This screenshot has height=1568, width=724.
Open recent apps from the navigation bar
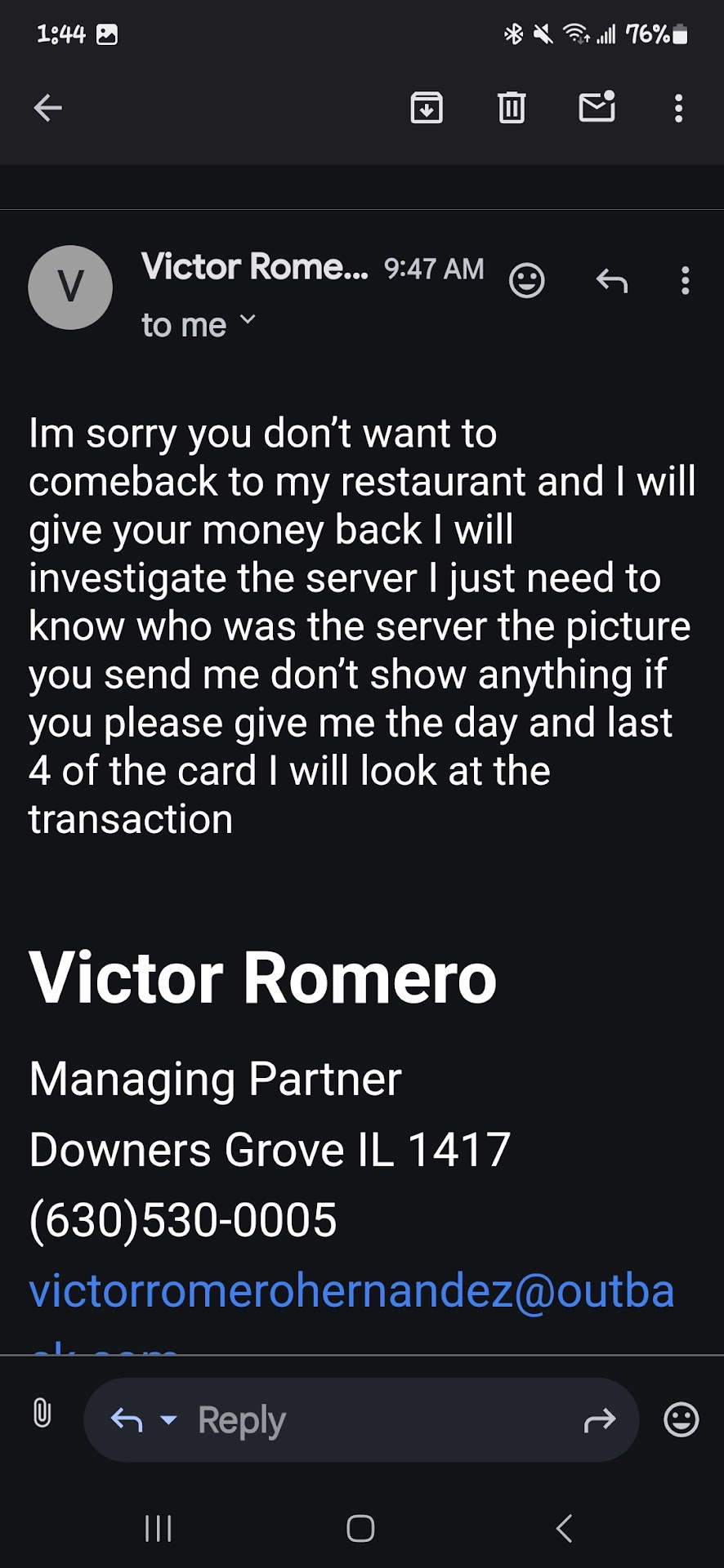(x=158, y=1528)
